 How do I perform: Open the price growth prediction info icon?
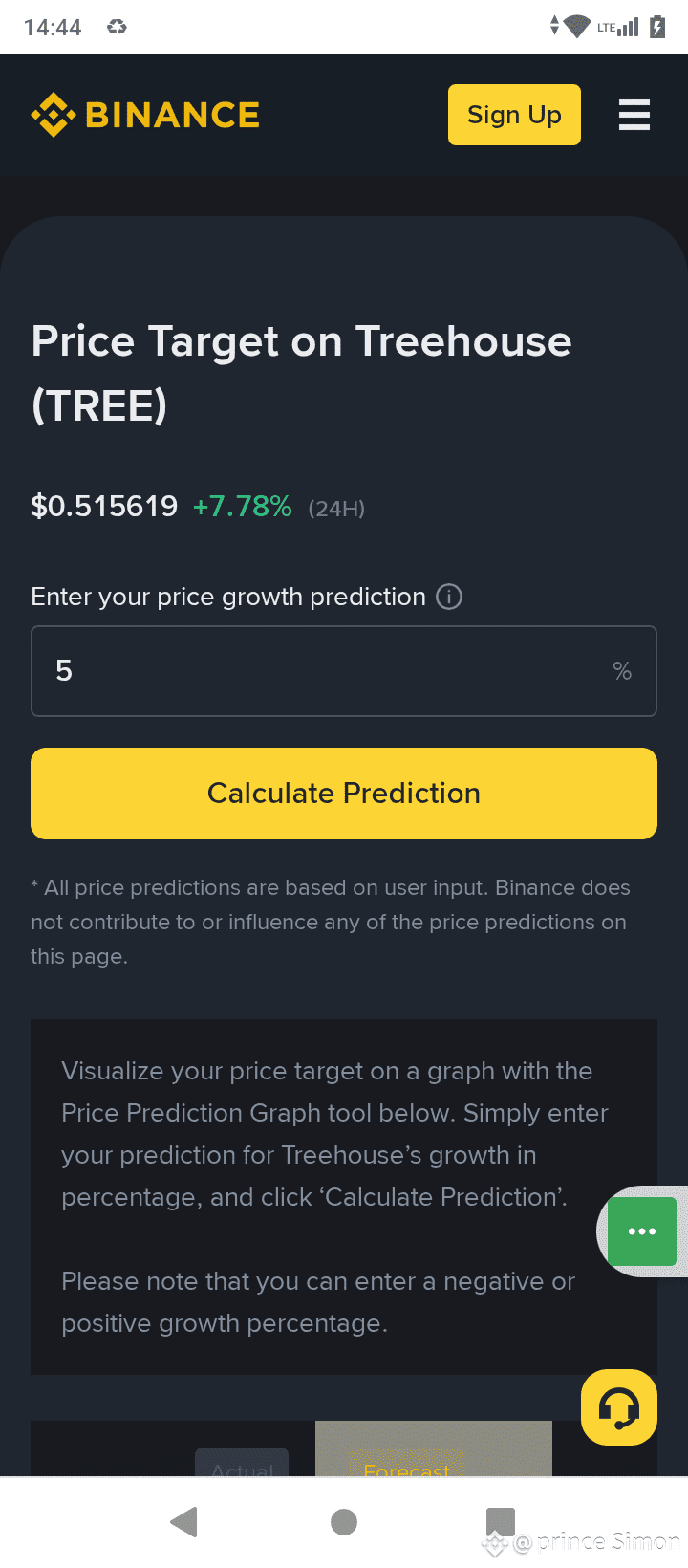(449, 597)
